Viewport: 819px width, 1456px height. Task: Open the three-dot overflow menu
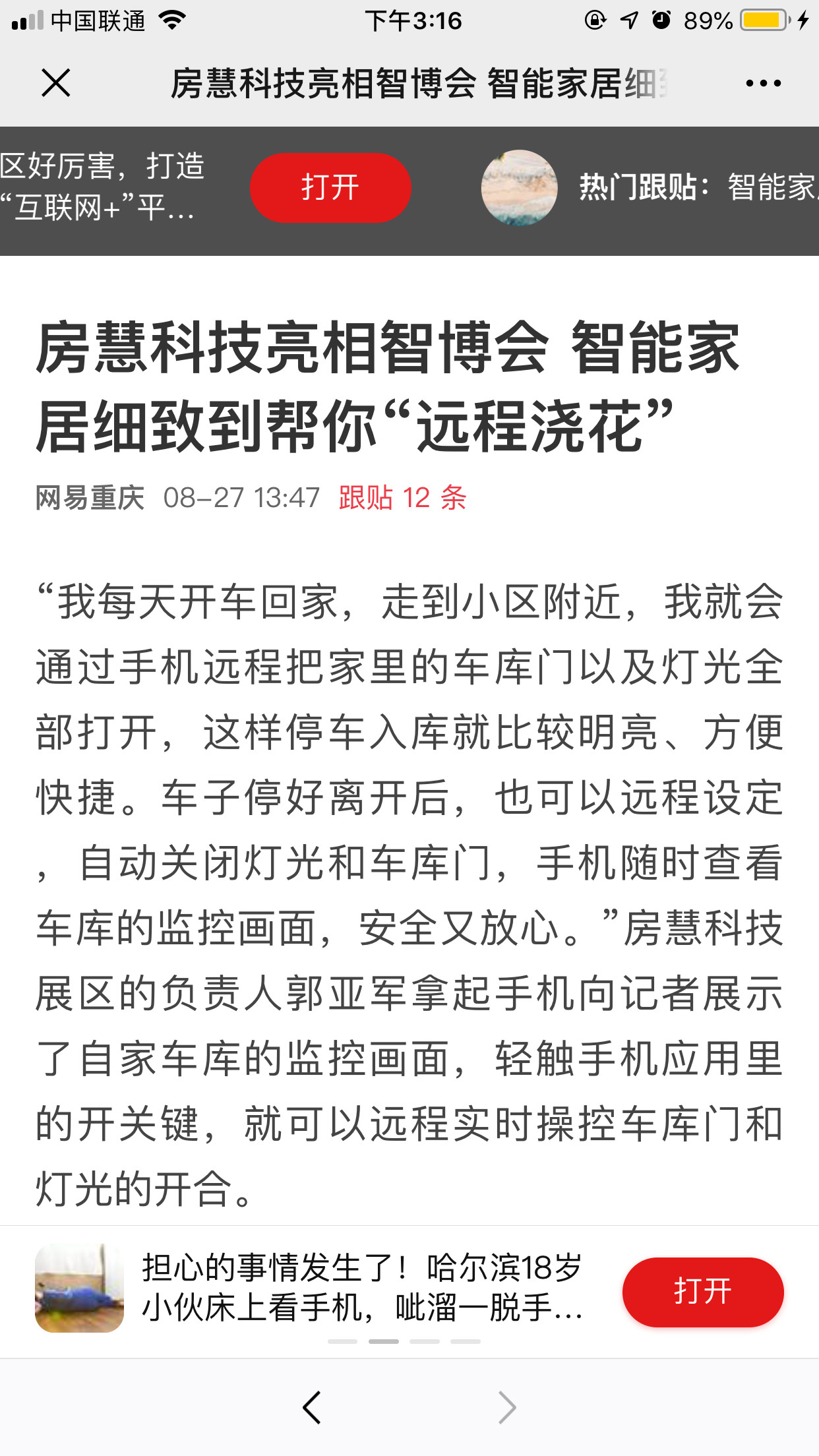[763, 83]
